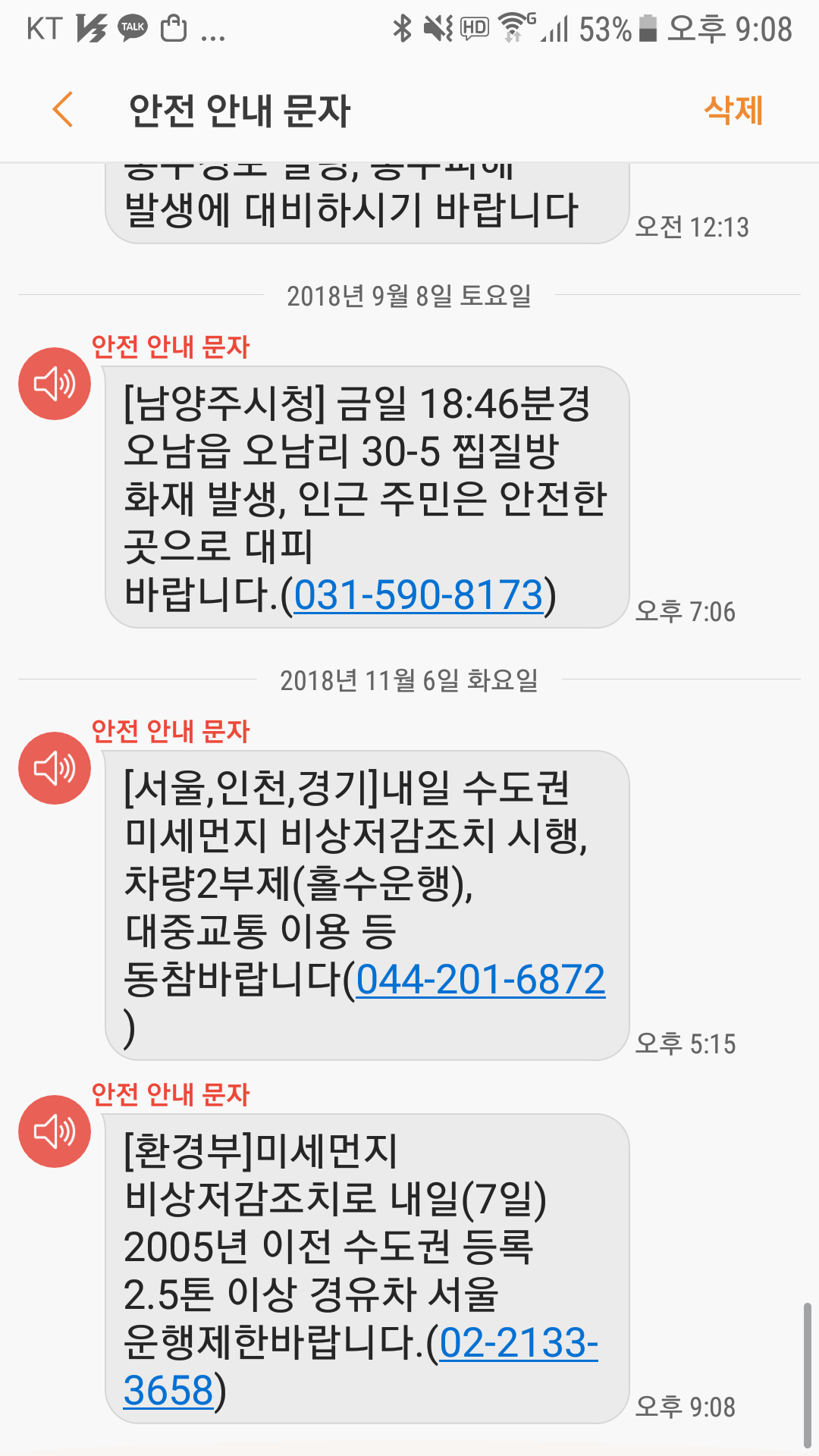
Task: Open the phone link 044-201-6872
Action: [480, 980]
